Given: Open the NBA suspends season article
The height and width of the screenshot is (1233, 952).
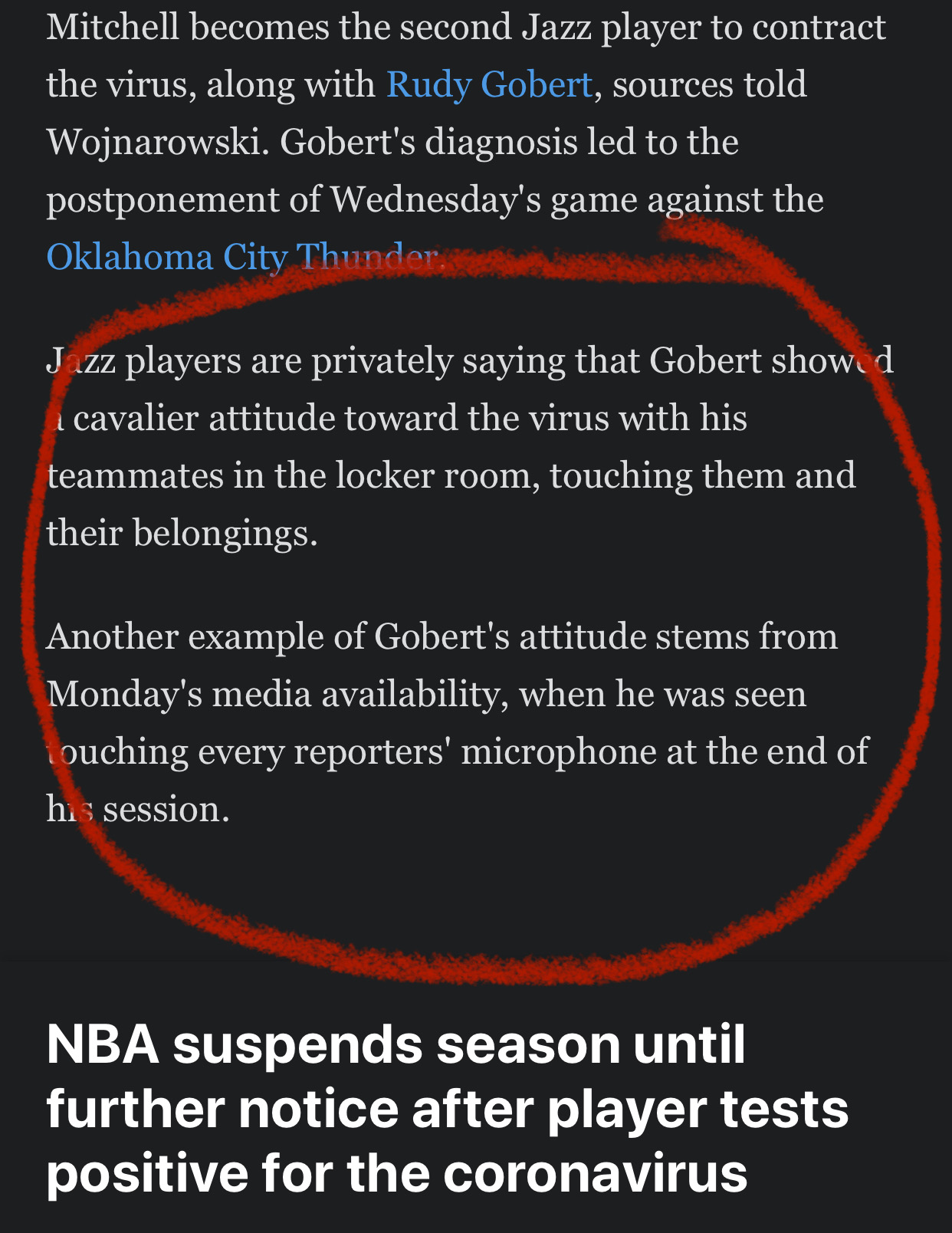Looking at the screenshot, I should point(447,1109).
